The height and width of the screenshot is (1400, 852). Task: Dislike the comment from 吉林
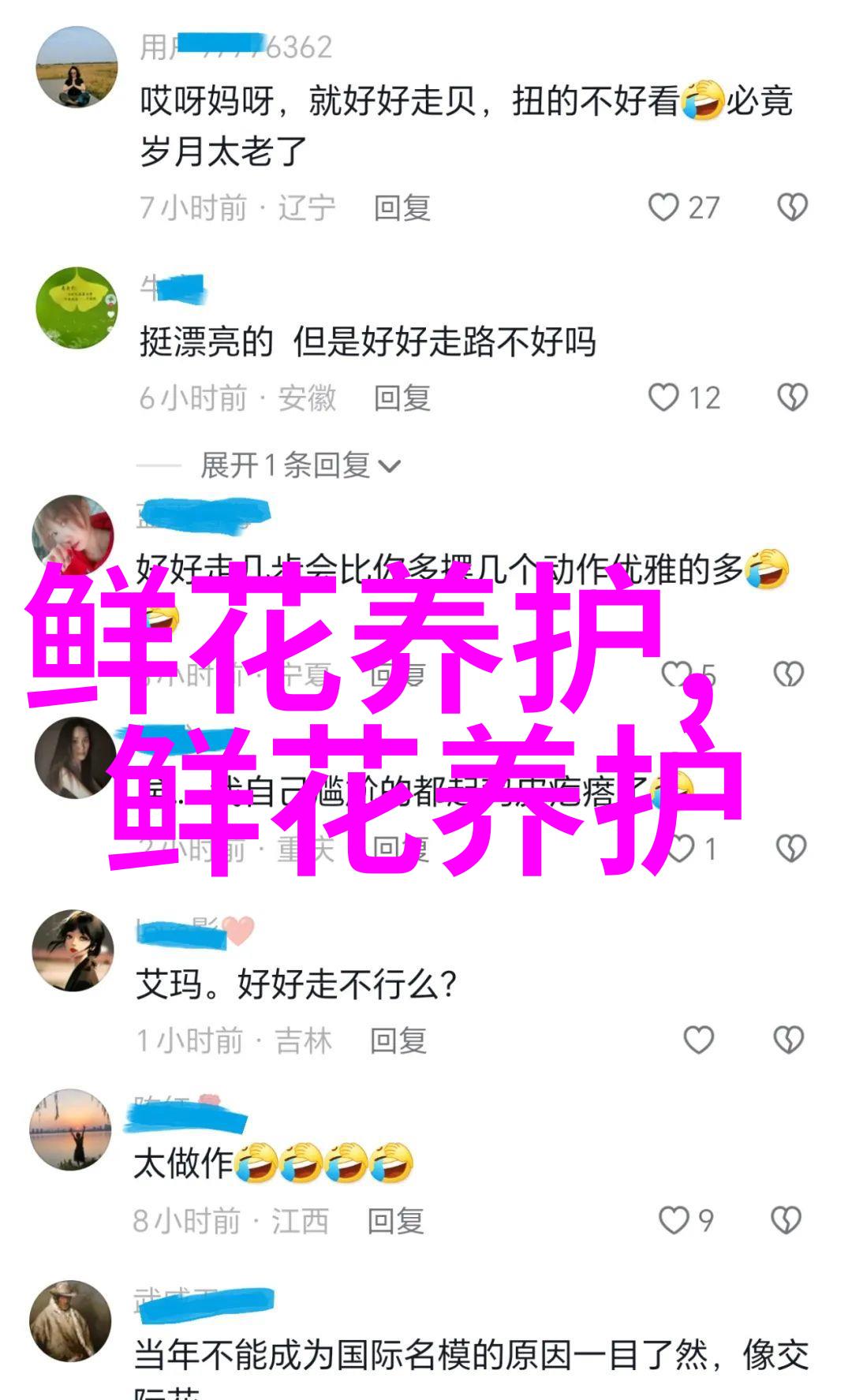pyautogui.click(x=788, y=1040)
